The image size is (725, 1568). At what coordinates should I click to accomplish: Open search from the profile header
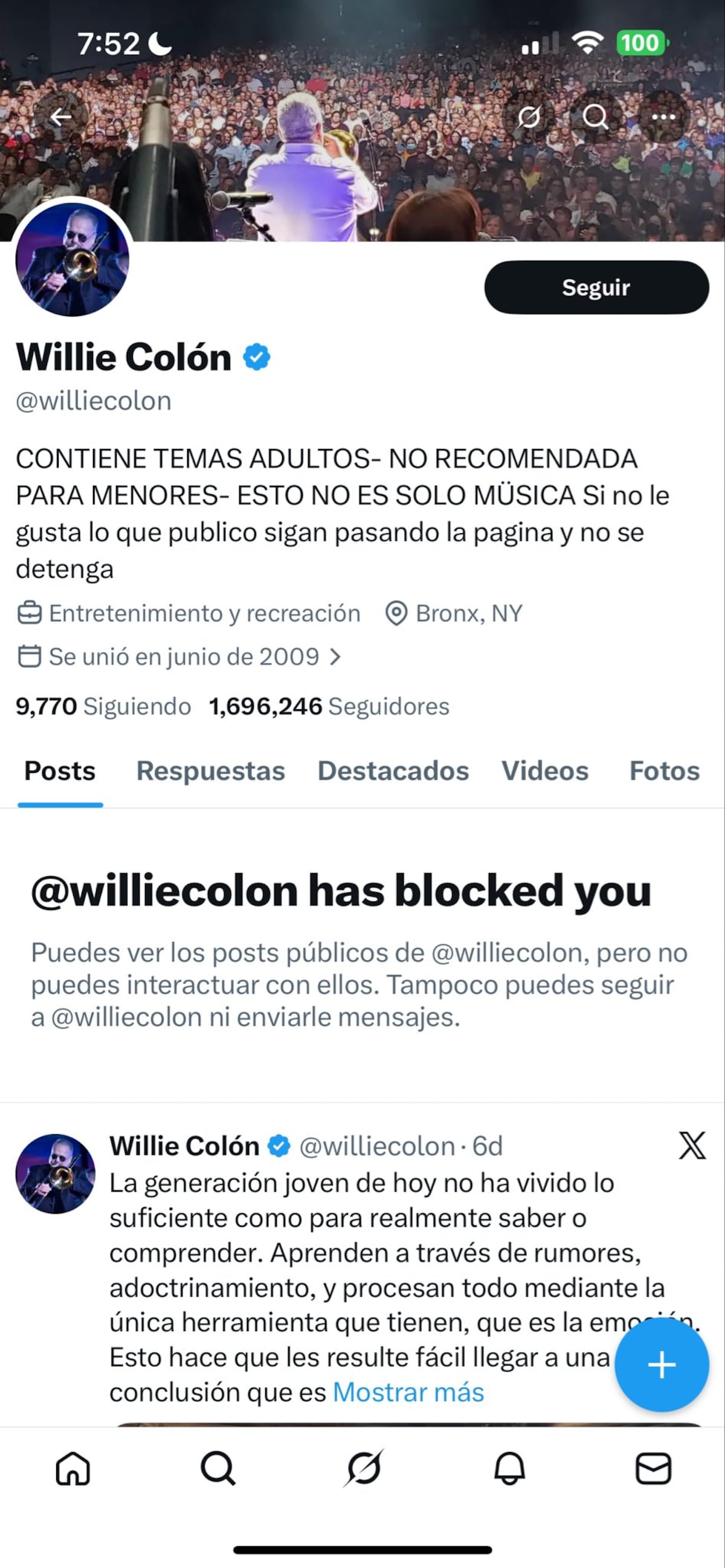point(597,115)
